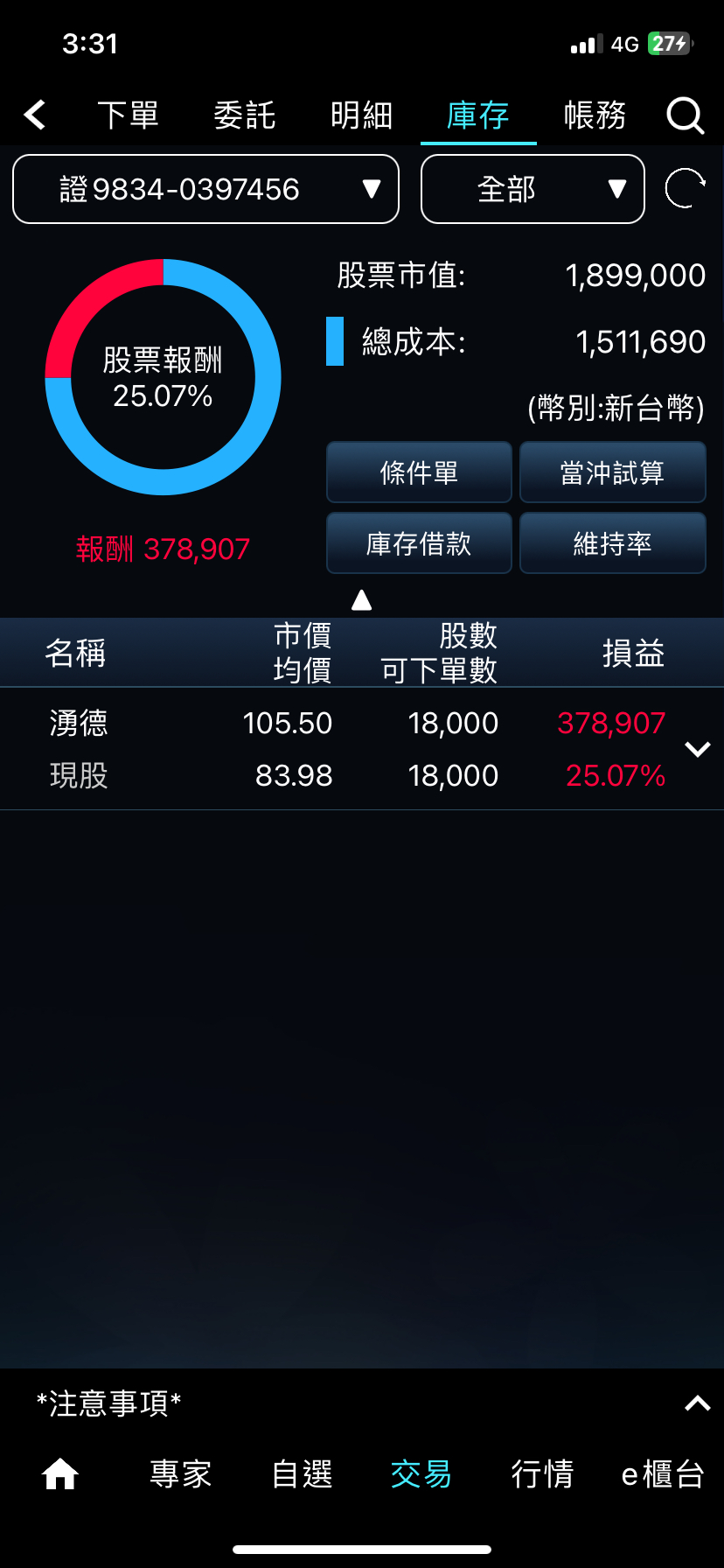Switch to the 下單 tab

point(128,115)
